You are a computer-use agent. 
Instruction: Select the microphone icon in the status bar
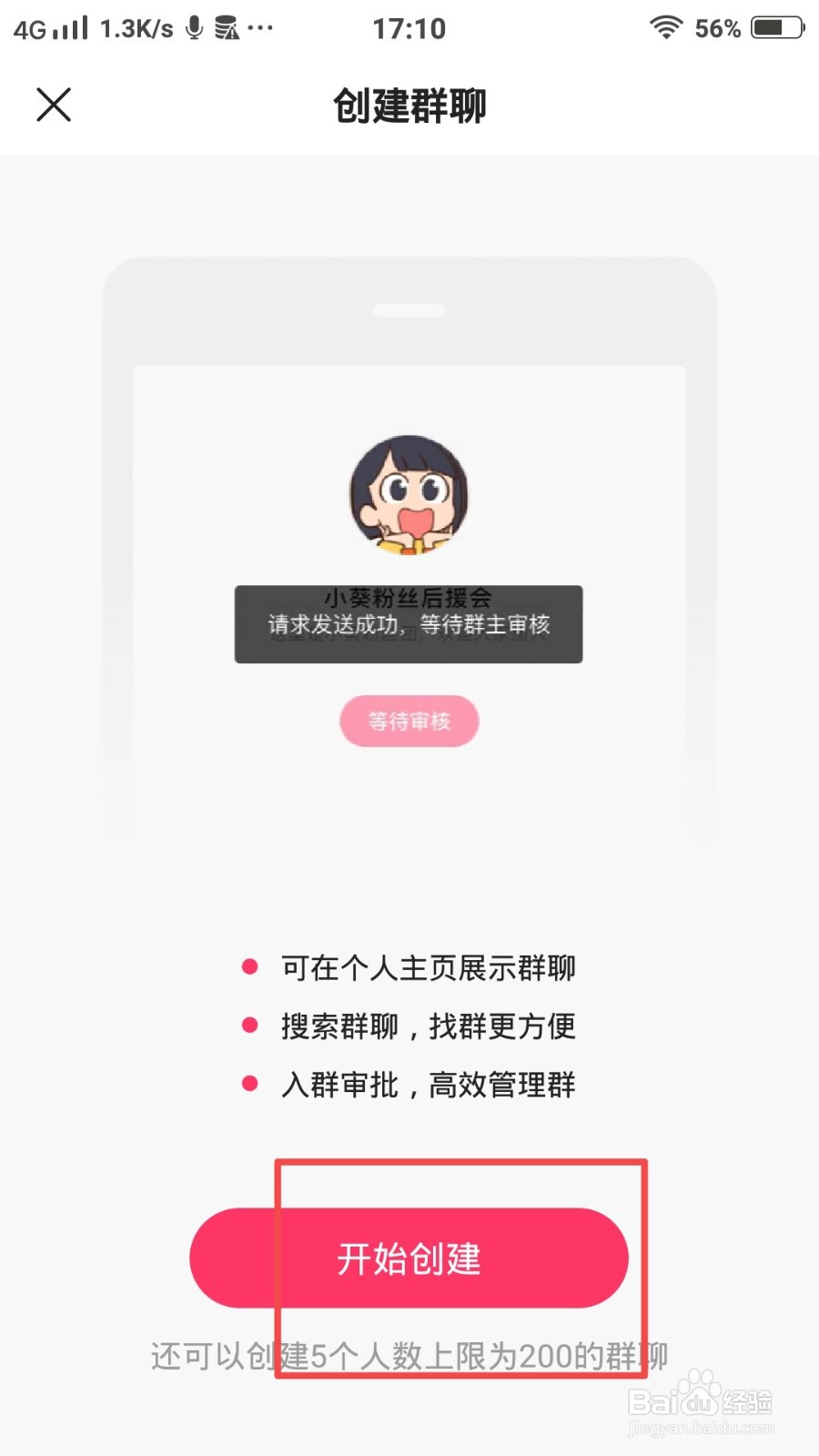click(194, 27)
